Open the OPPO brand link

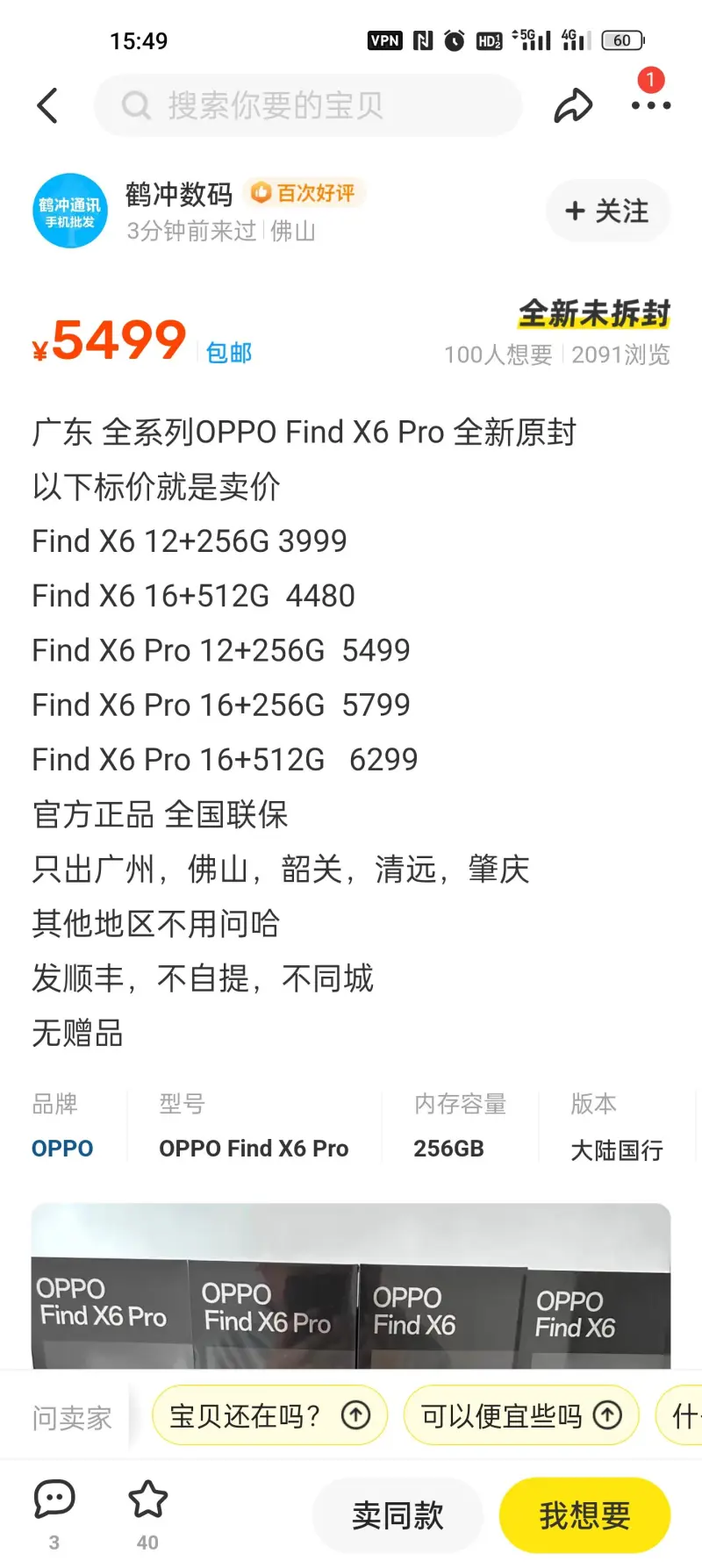[62, 1149]
